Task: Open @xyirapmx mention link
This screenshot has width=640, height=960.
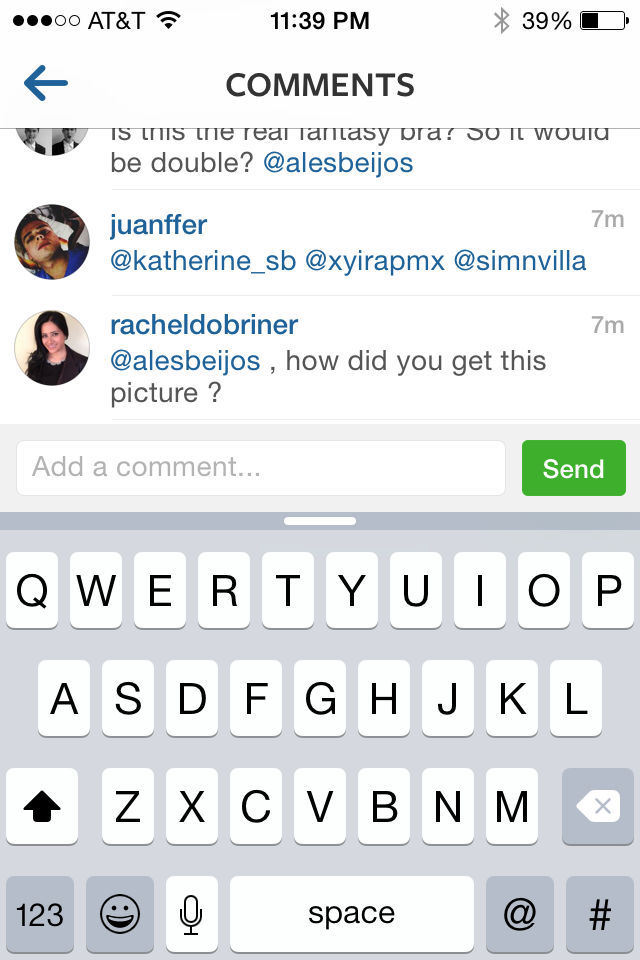Action: (374, 261)
